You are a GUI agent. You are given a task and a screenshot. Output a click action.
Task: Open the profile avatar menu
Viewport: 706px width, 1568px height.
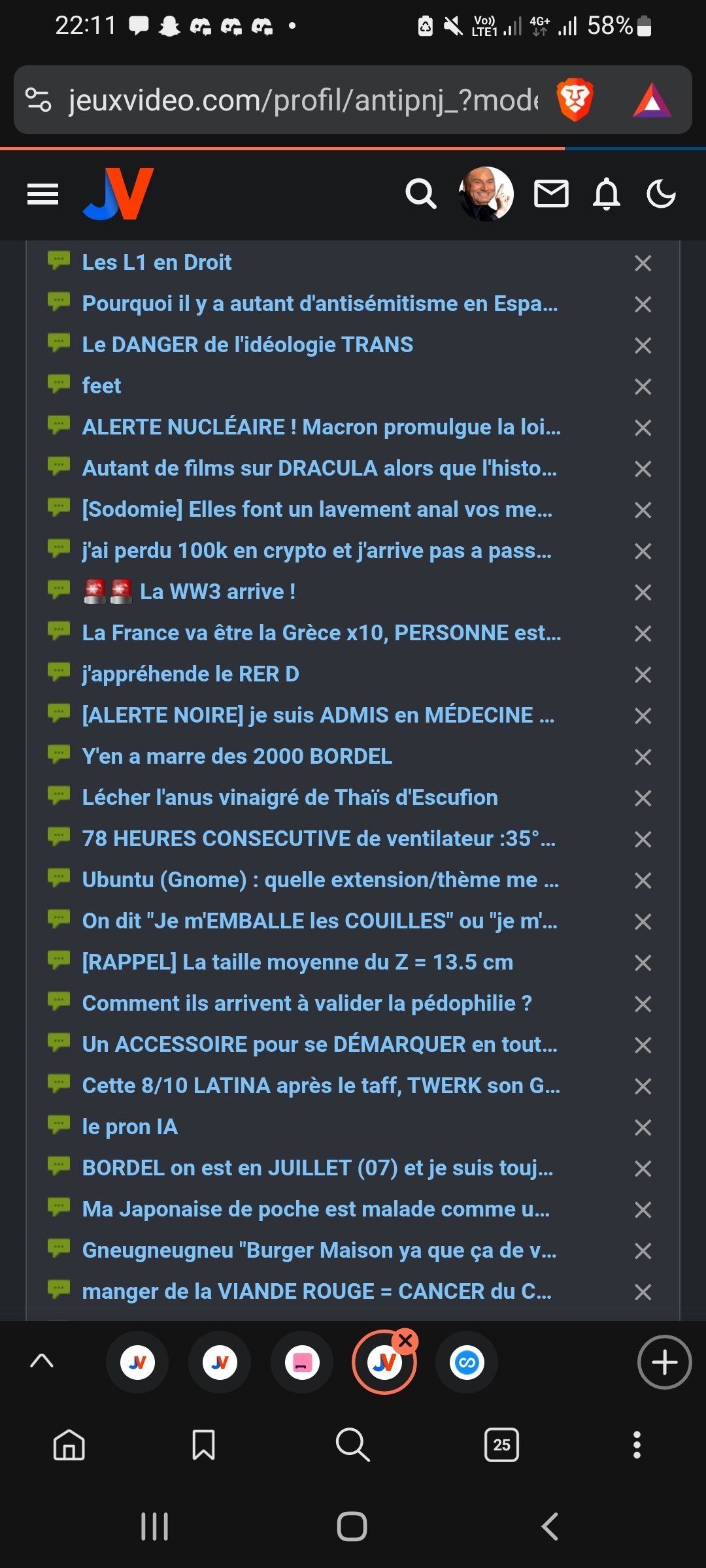coord(486,194)
